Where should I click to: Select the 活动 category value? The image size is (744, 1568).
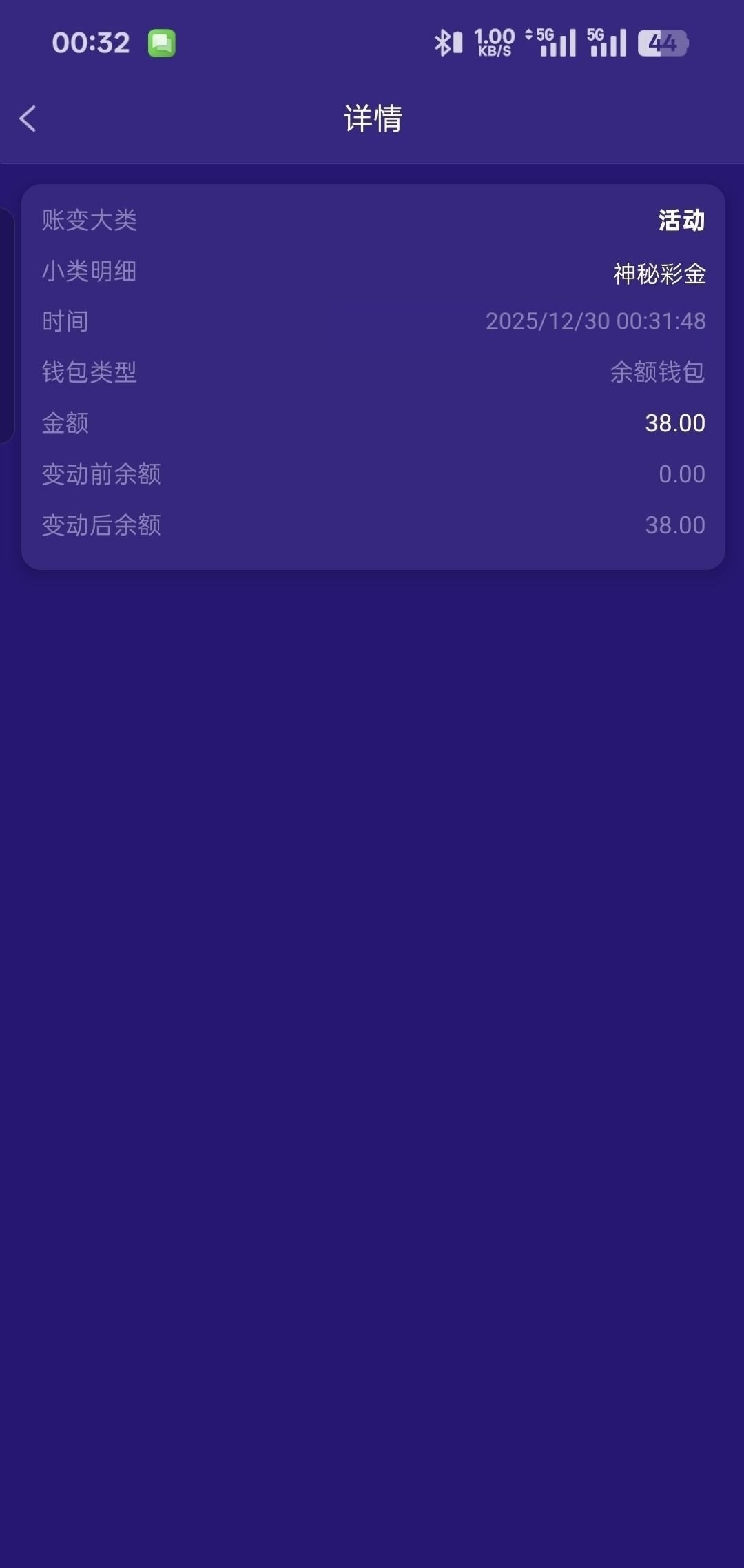680,221
